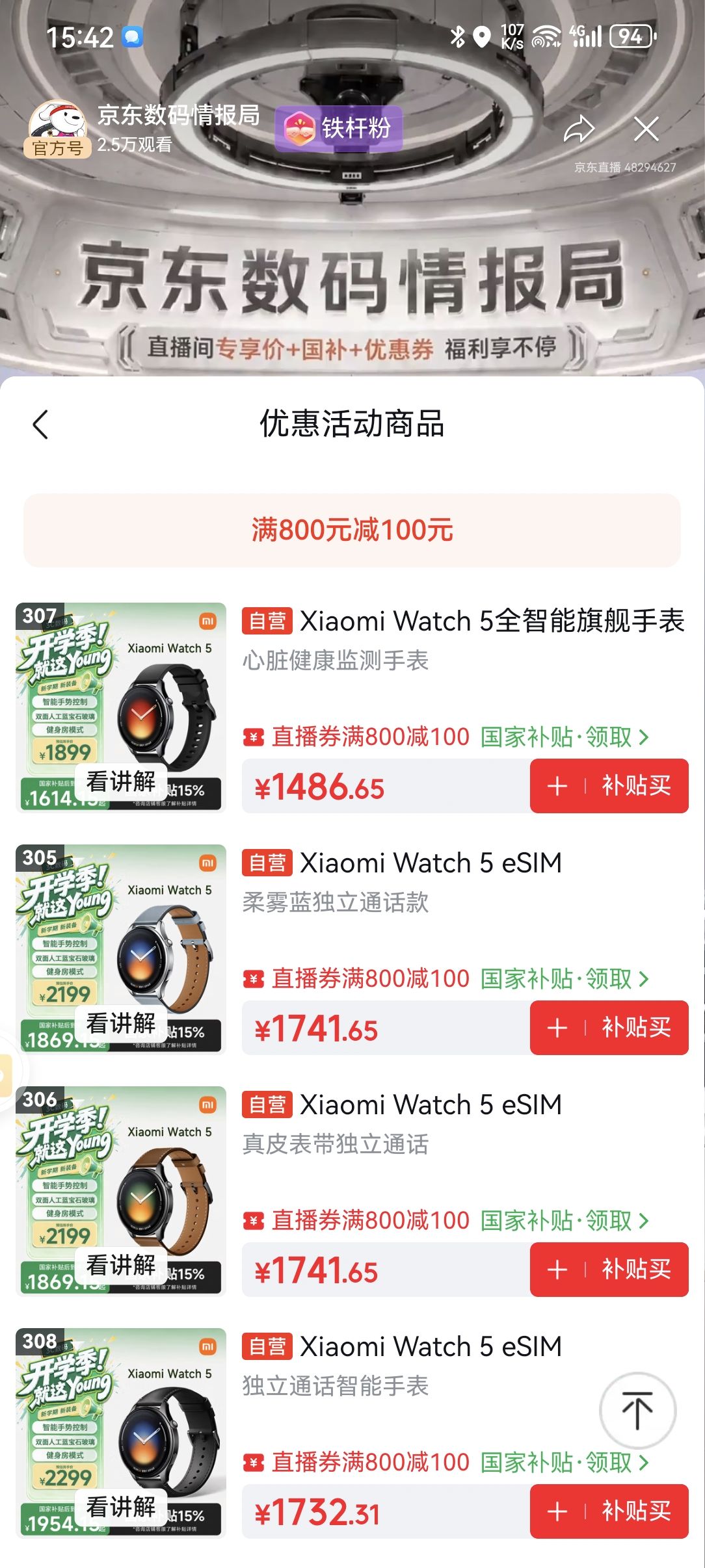Tap 补贴买 for 柔雾蓝独立通话款 watch
This screenshot has height=1568, width=705.
point(609,1027)
